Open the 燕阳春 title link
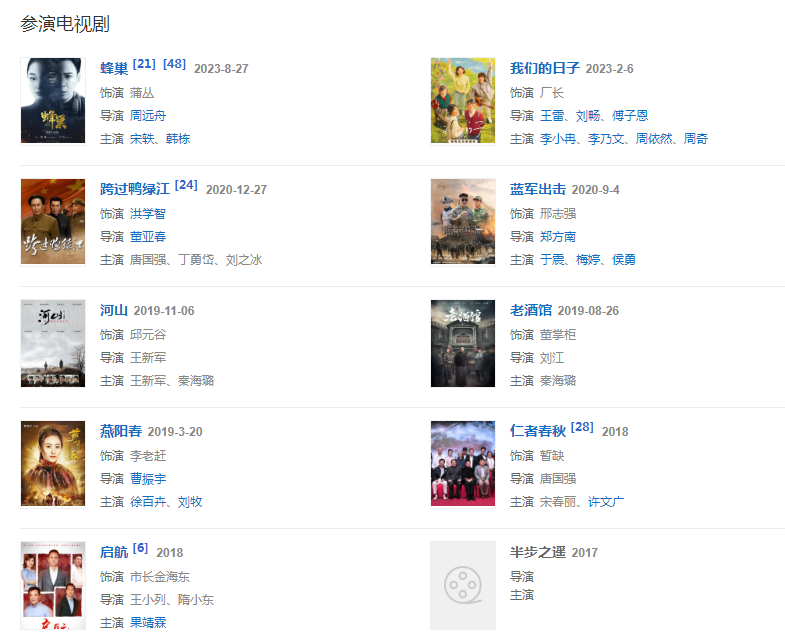This screenshot has width=785, height=641. coord(121,432)
